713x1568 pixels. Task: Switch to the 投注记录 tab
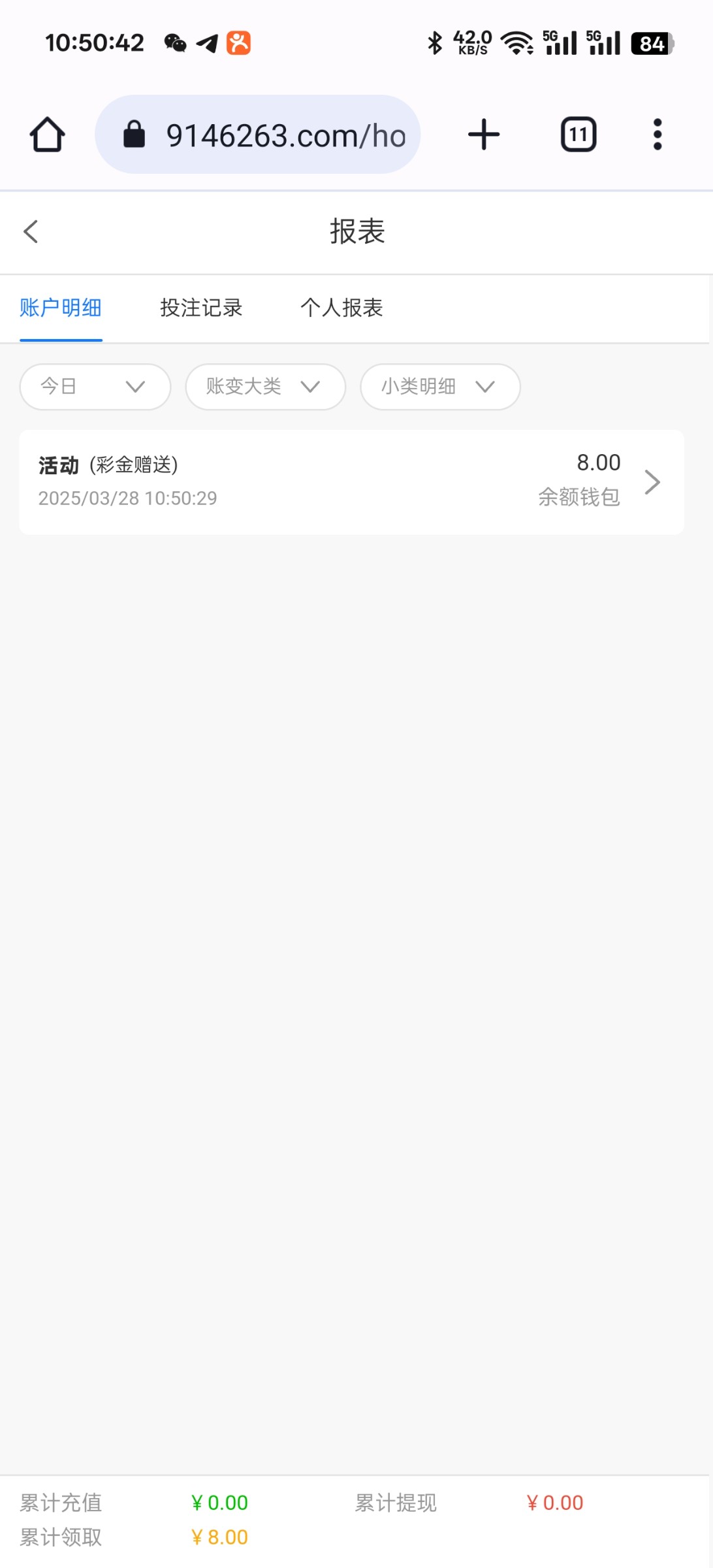[201, 308]
